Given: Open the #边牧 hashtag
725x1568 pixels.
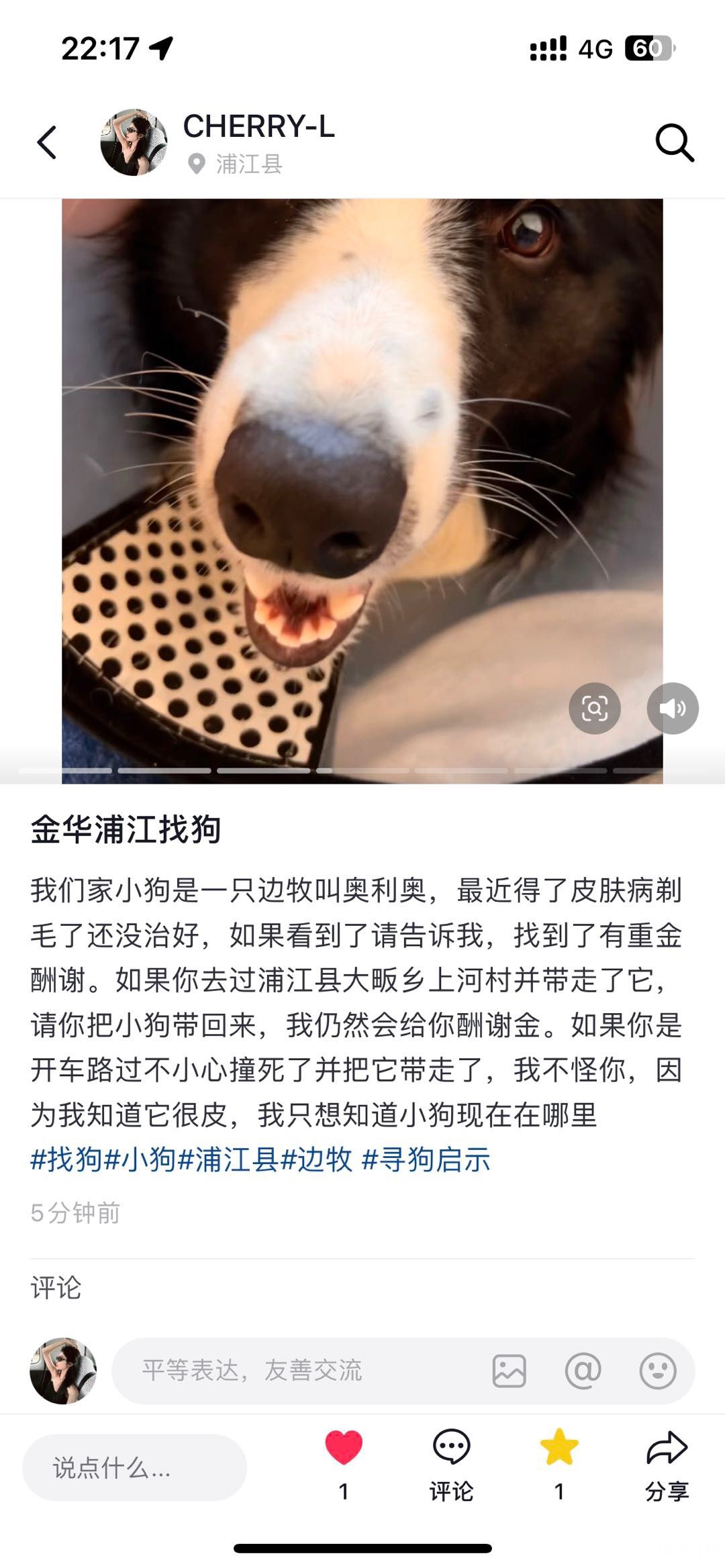Looking at the screenshot, I should (x=316, y=1159).
